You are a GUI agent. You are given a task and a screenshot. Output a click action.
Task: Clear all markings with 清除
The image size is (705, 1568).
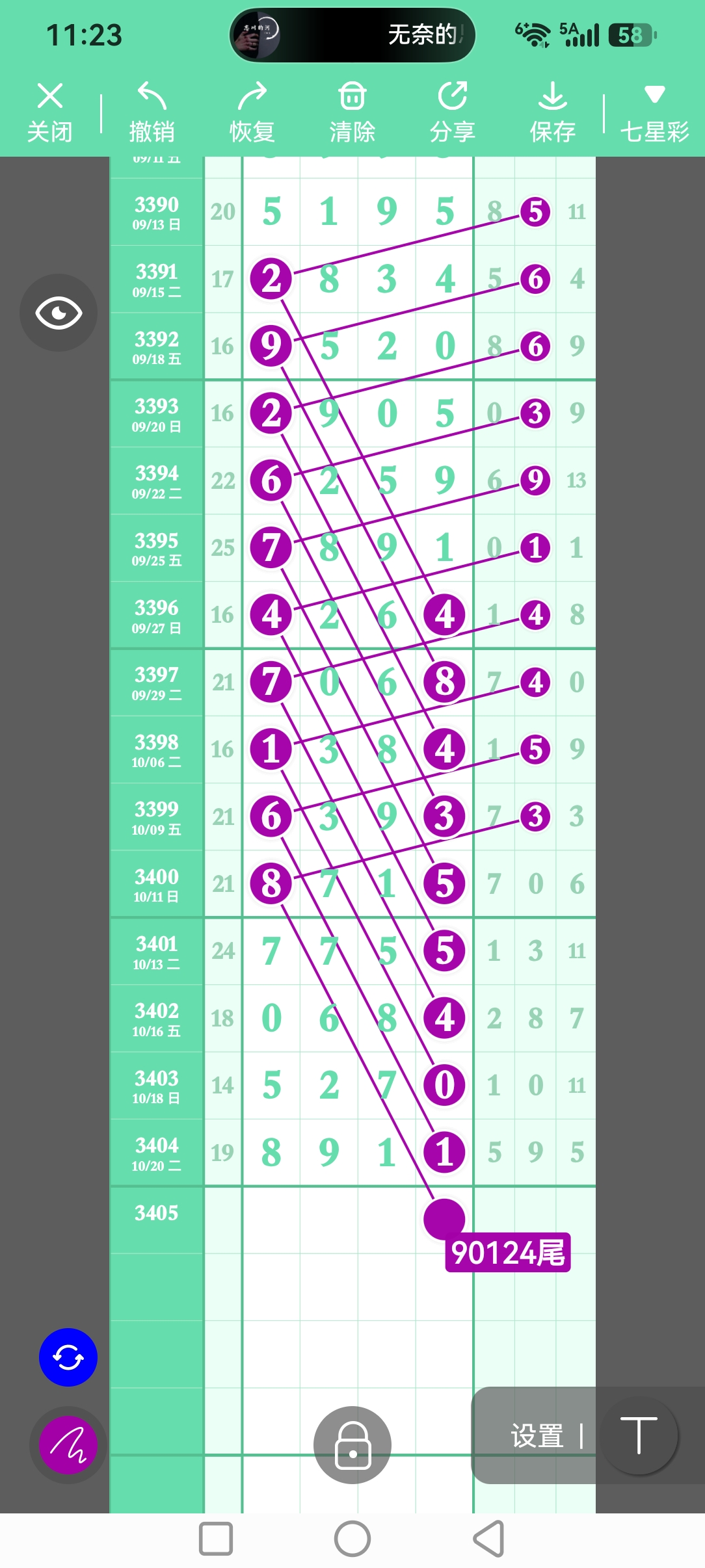point(352,112)
